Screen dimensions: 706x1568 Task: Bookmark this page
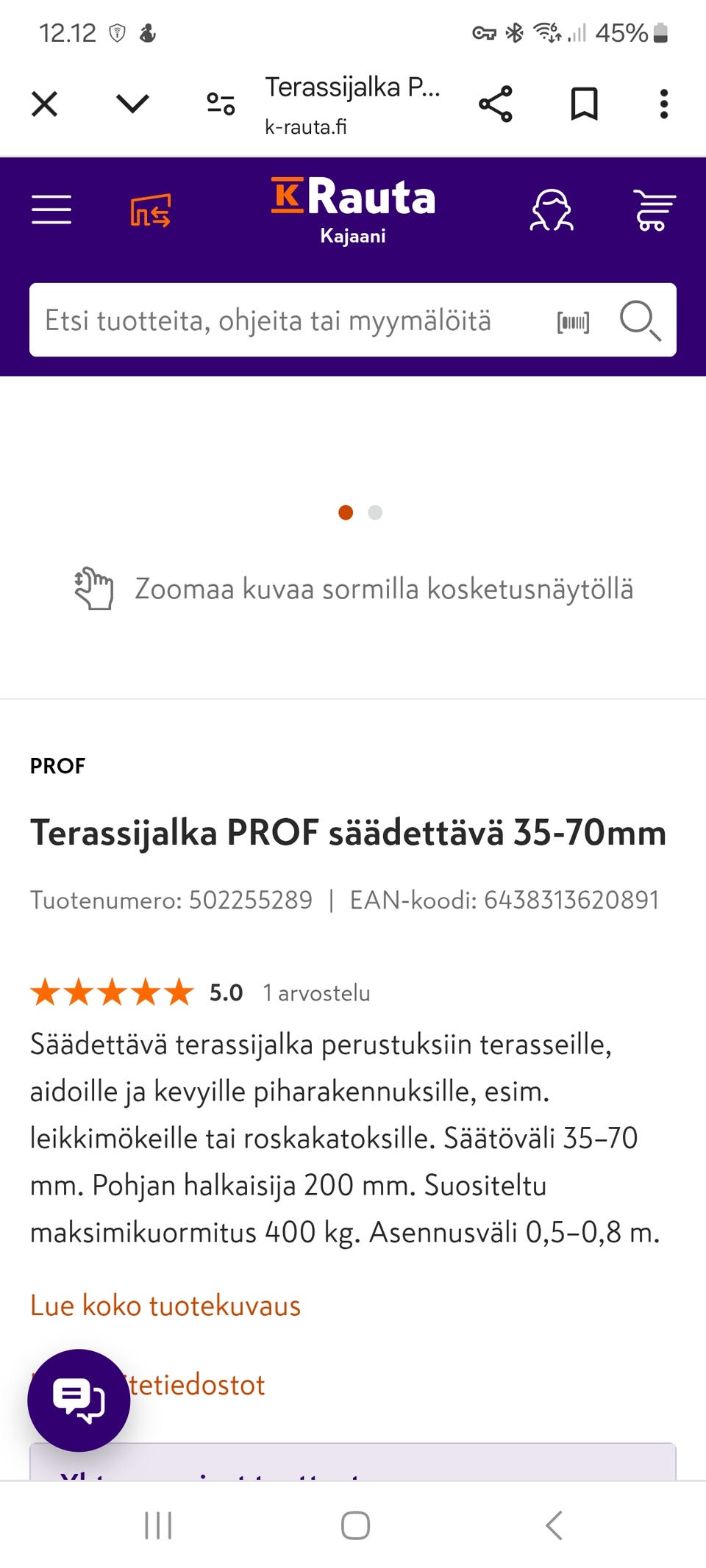(x=583, y=103)
